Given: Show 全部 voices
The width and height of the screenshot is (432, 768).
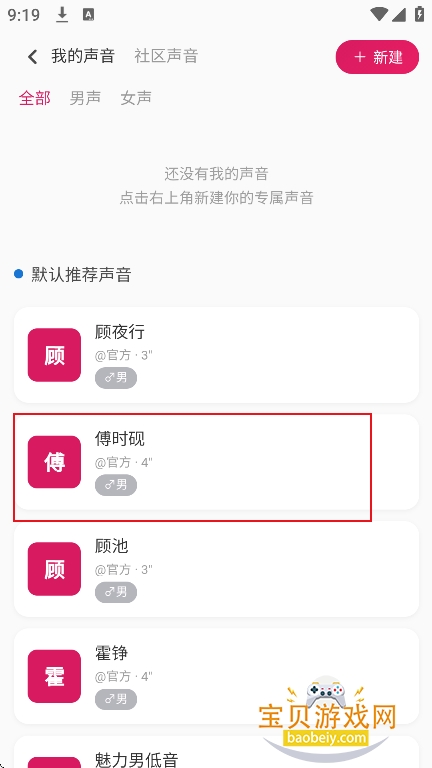Looking at the screenshot, I should pos(34,98).
